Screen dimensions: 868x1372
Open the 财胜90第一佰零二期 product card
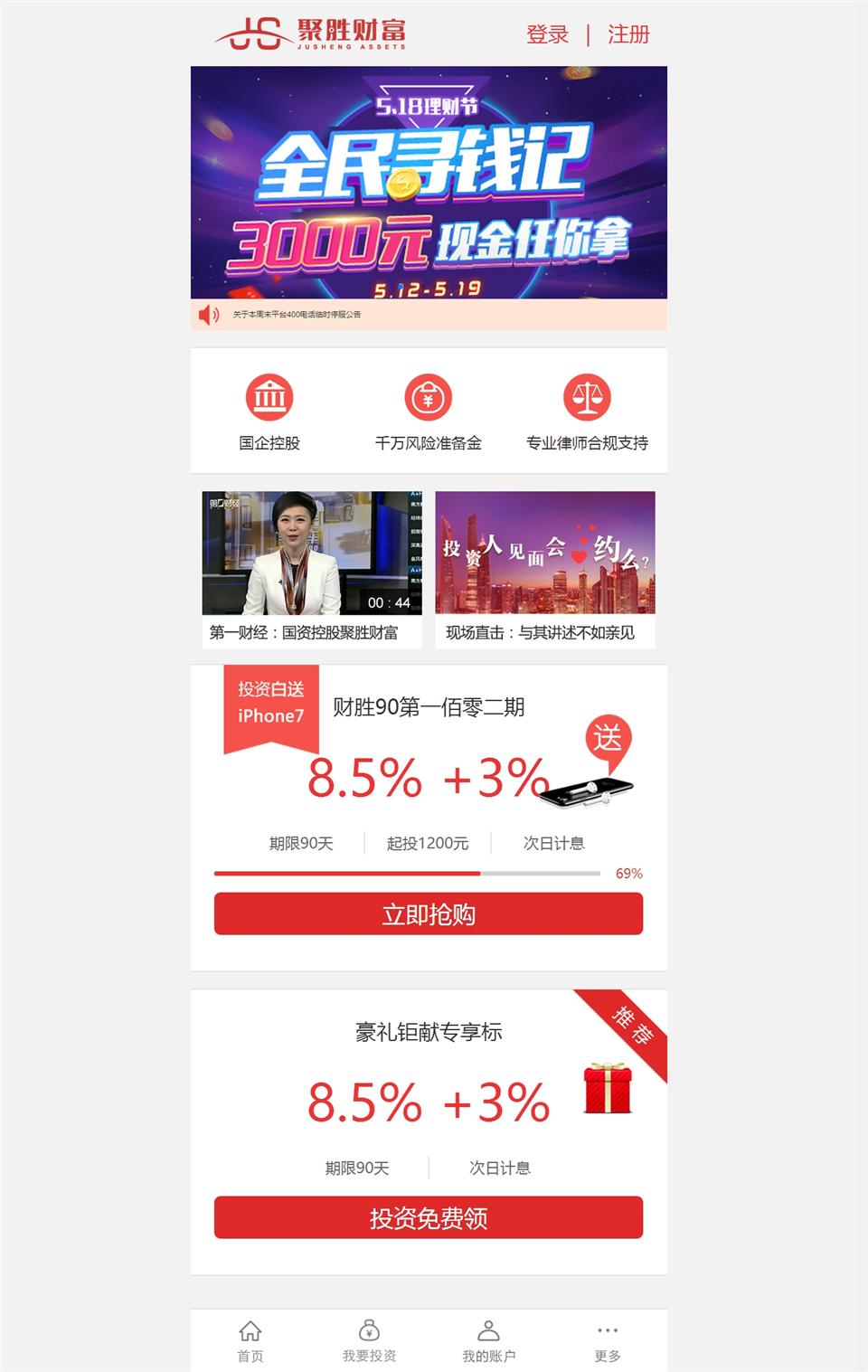[x=429, y=707]
